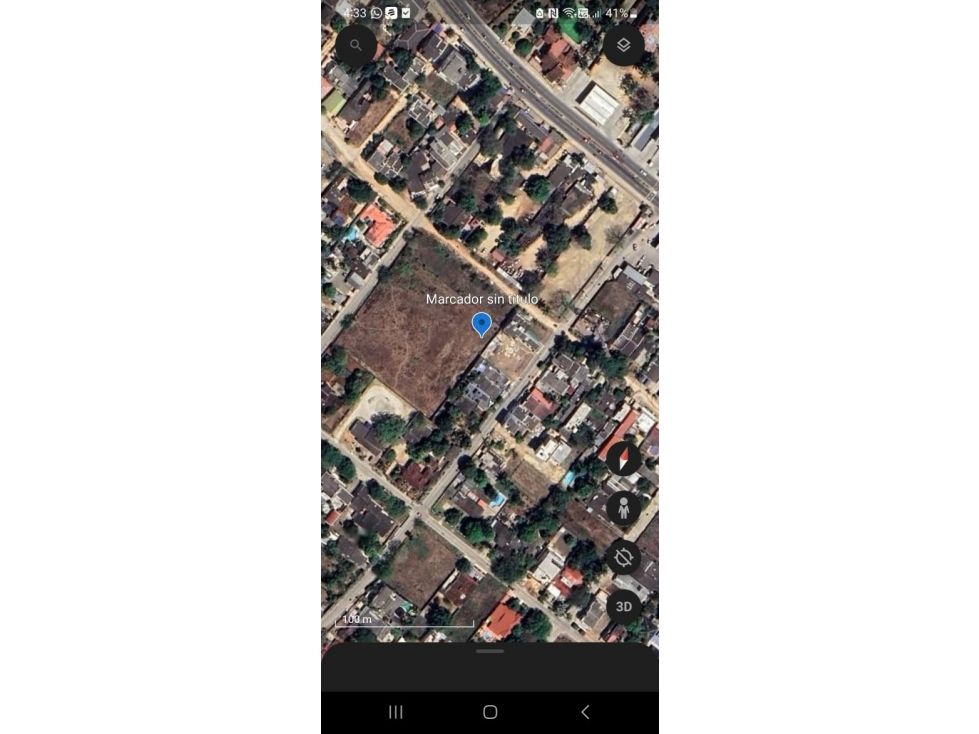
Task: Tap the bottom sheet handle
Action: (490, 651)
